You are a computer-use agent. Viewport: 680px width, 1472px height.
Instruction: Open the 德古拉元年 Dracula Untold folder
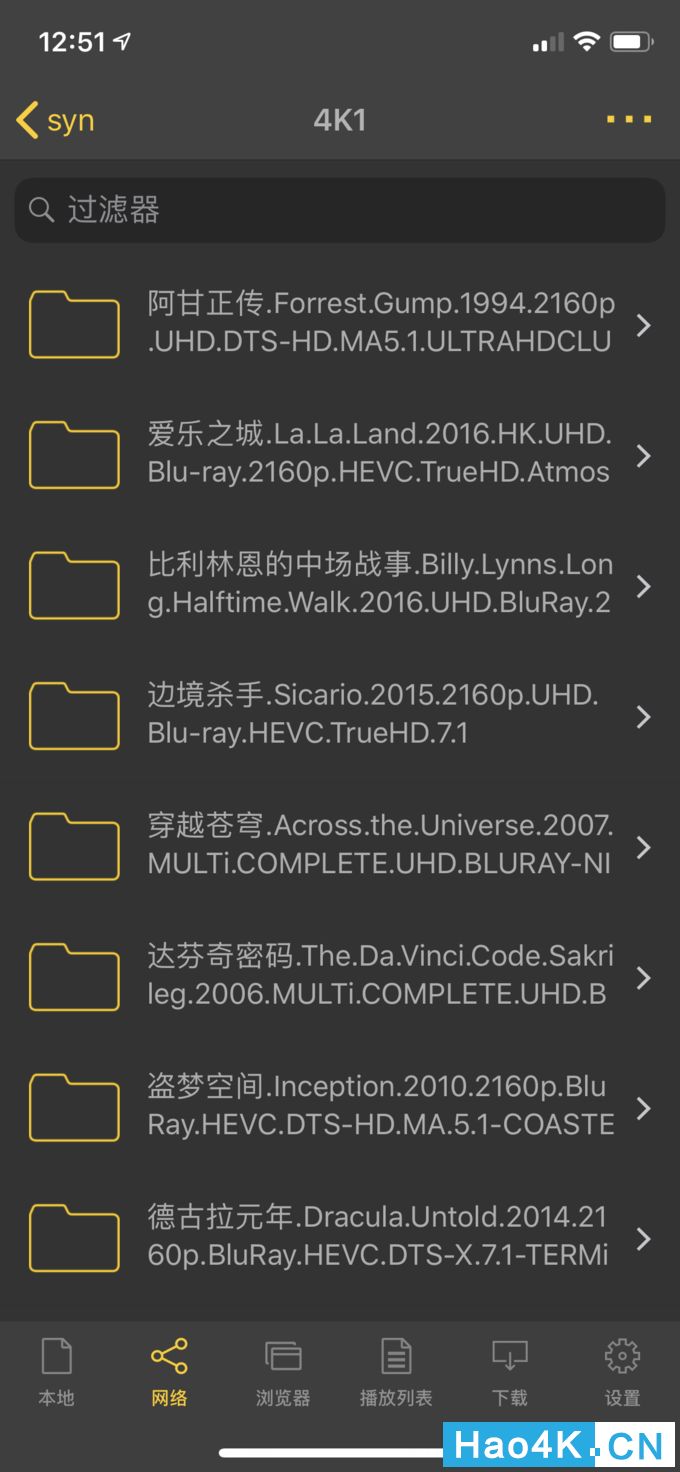pyautogui.click(x=340, y=1239)
